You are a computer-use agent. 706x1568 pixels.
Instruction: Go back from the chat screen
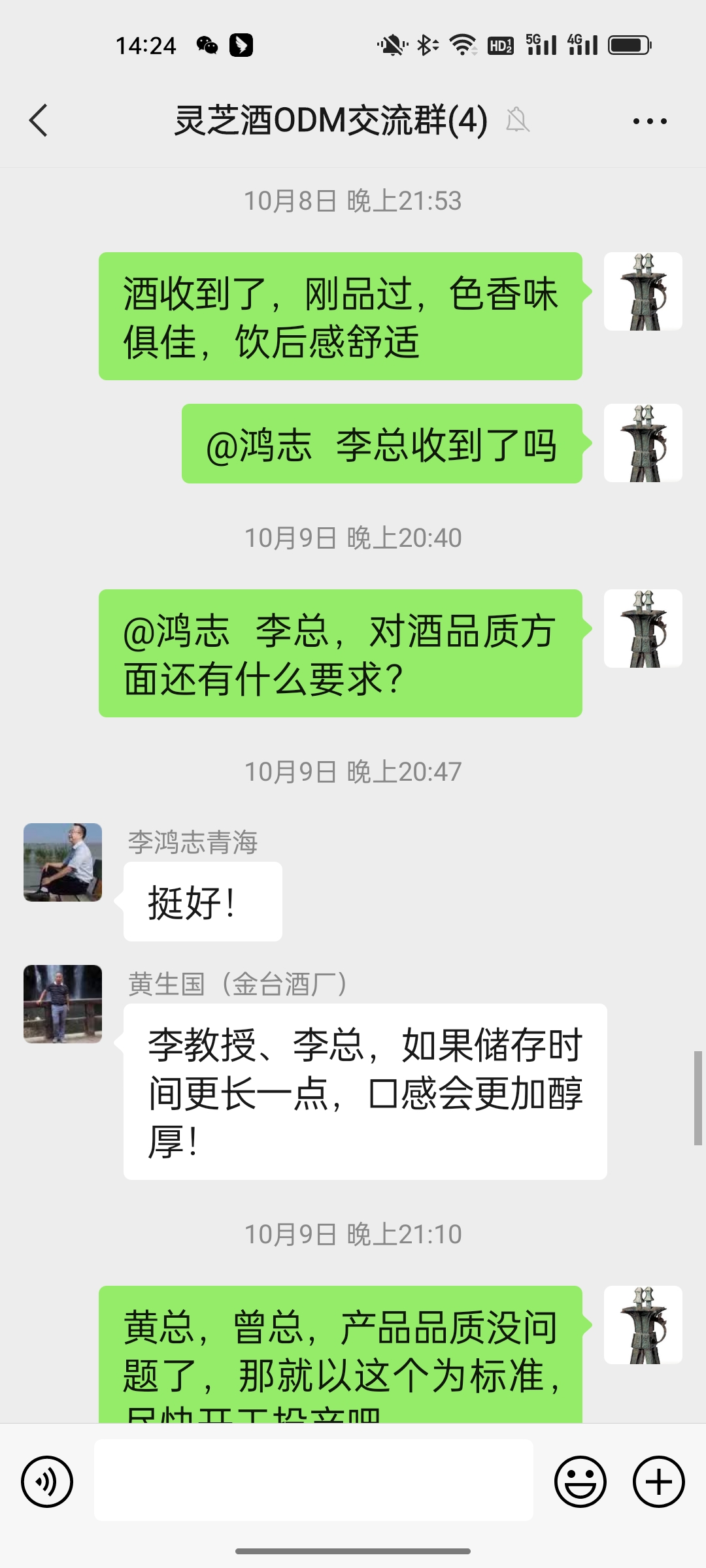point(39,121)
